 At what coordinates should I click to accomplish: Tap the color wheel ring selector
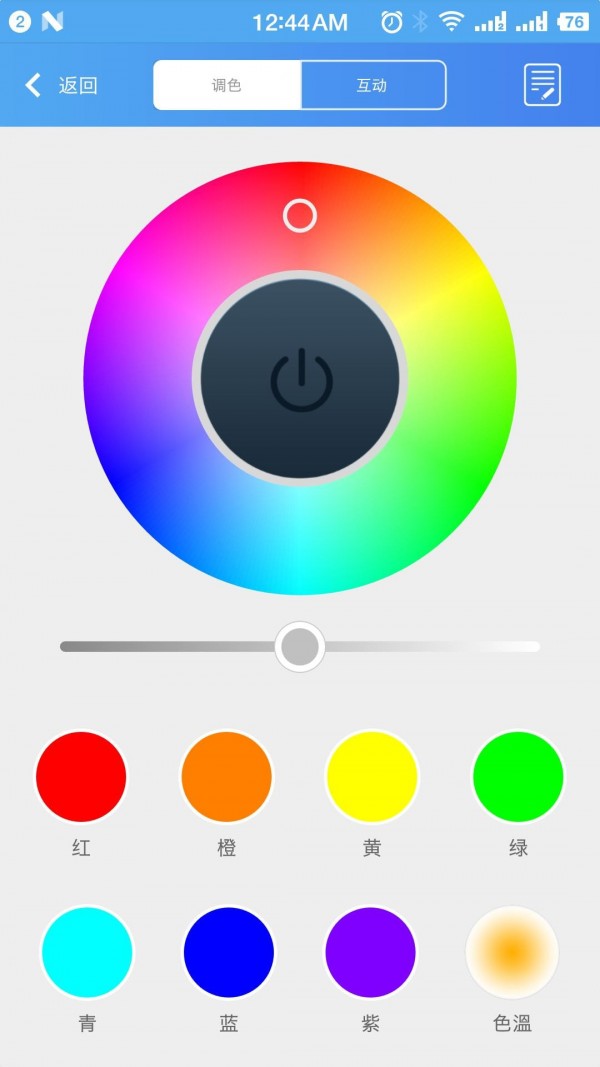[300, 215]
